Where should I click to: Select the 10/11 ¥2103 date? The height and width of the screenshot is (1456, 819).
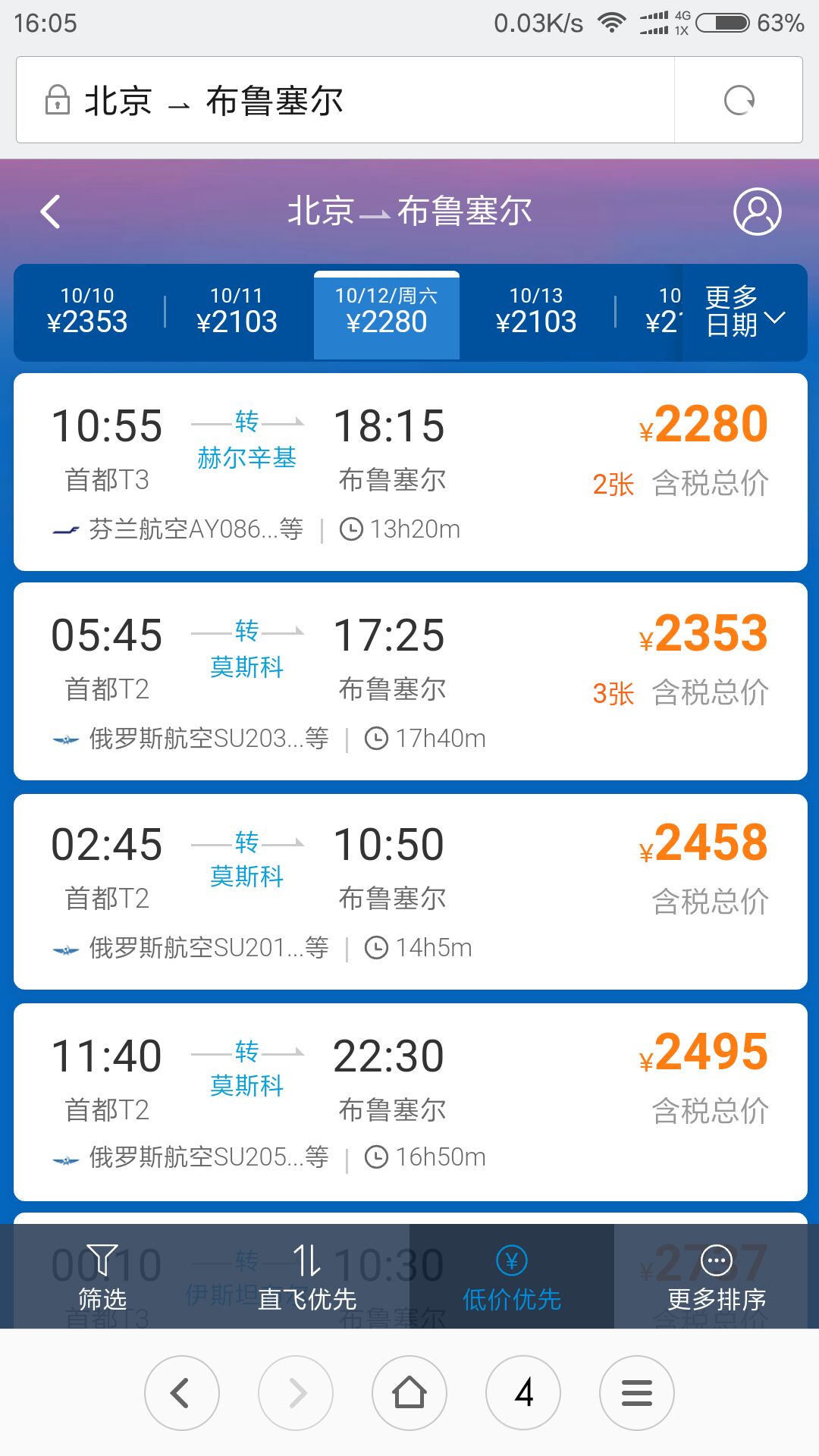tap(237, 311)
